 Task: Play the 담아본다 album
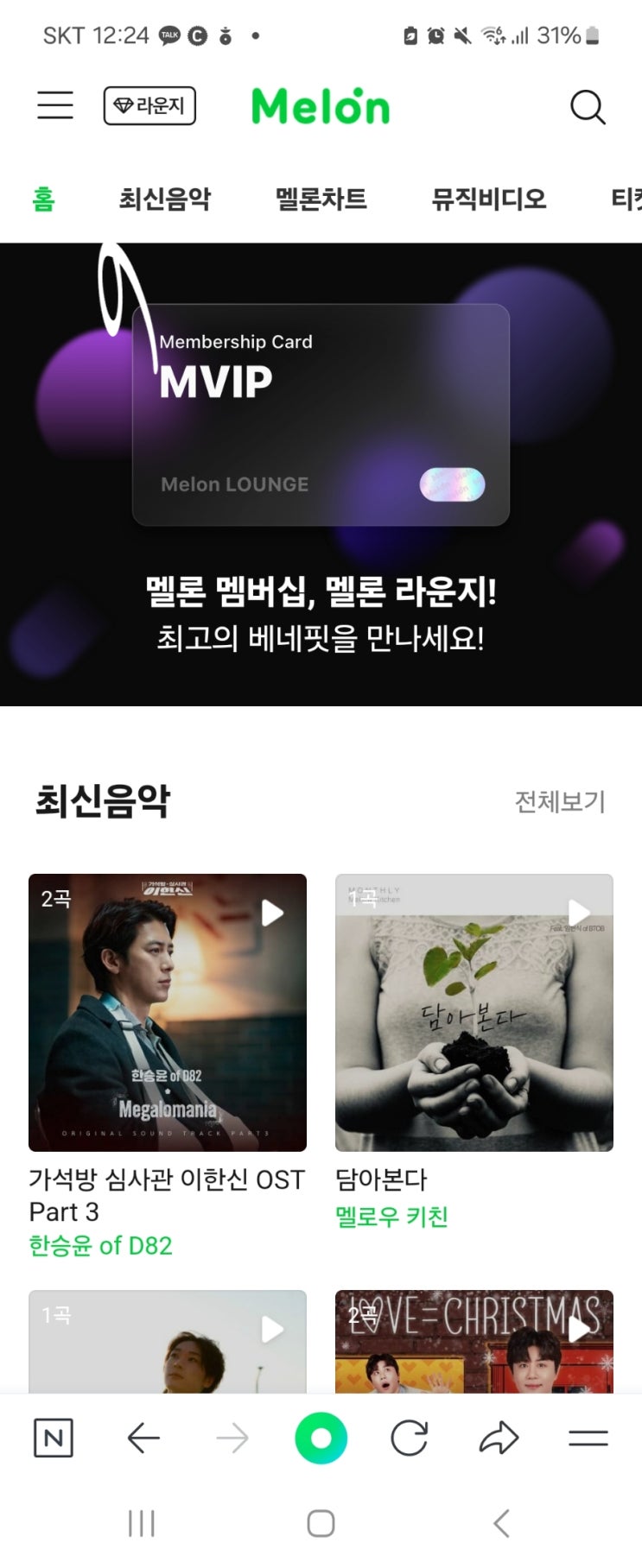[579, 913]
